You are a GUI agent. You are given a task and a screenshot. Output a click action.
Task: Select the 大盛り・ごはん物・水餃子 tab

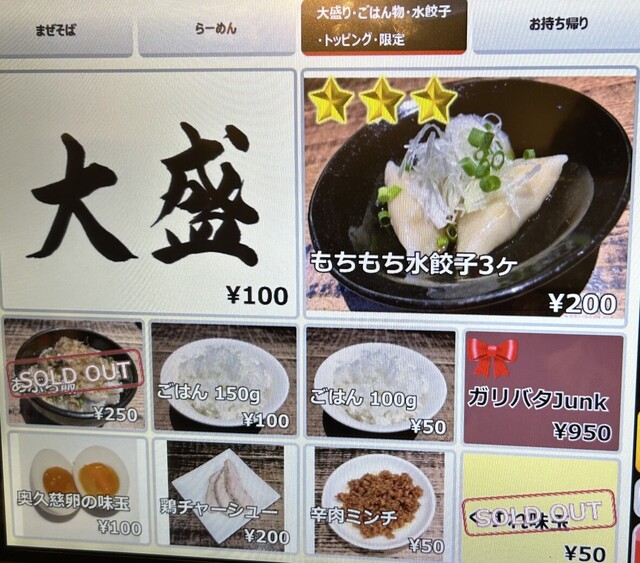click(x=383, y=26)
